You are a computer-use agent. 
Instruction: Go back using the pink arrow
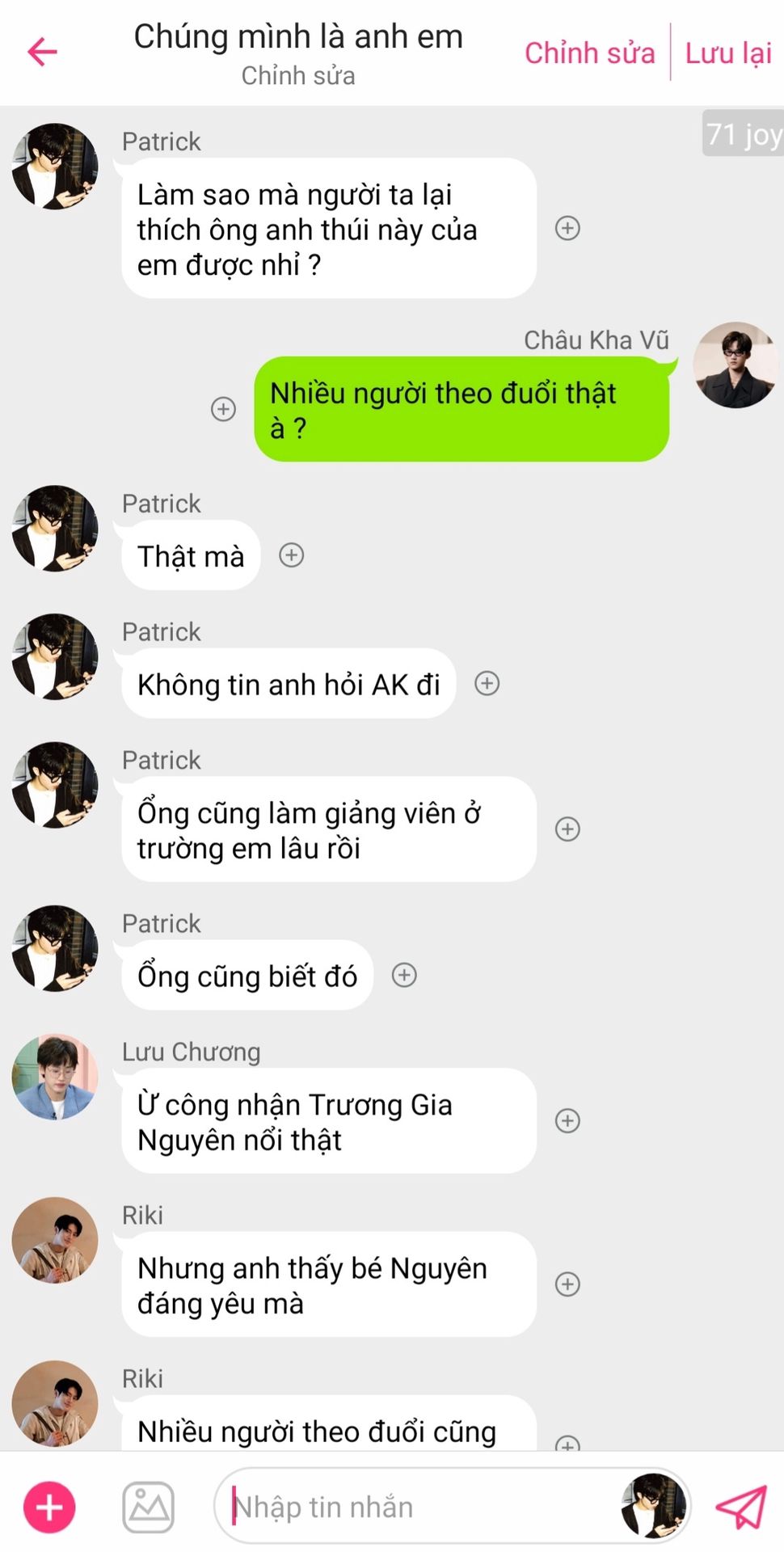pos(42,52)
